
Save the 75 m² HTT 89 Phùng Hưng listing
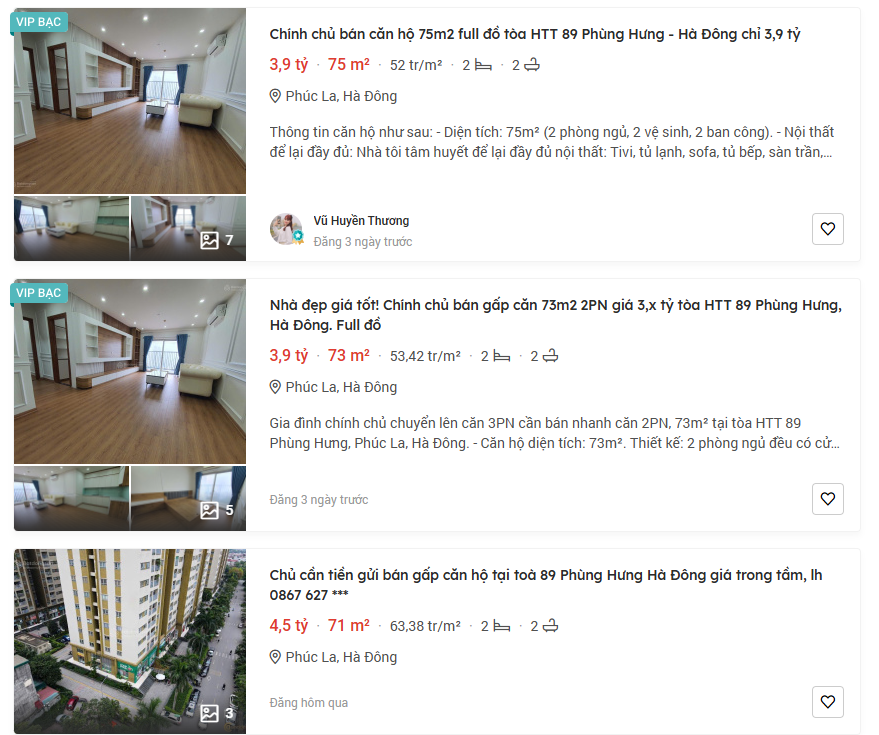(x=827, y=229)
